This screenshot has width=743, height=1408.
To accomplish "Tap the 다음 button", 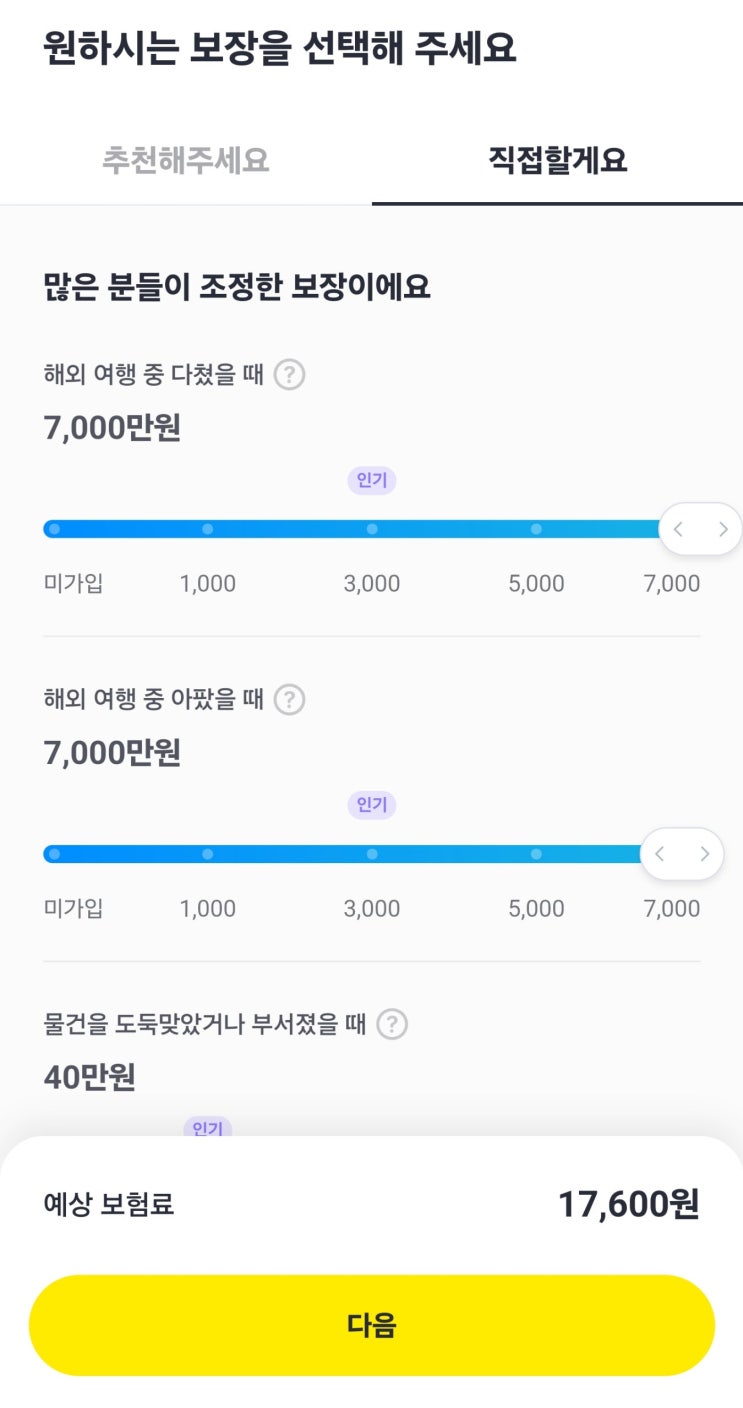I will click(x=372, y=1325).
